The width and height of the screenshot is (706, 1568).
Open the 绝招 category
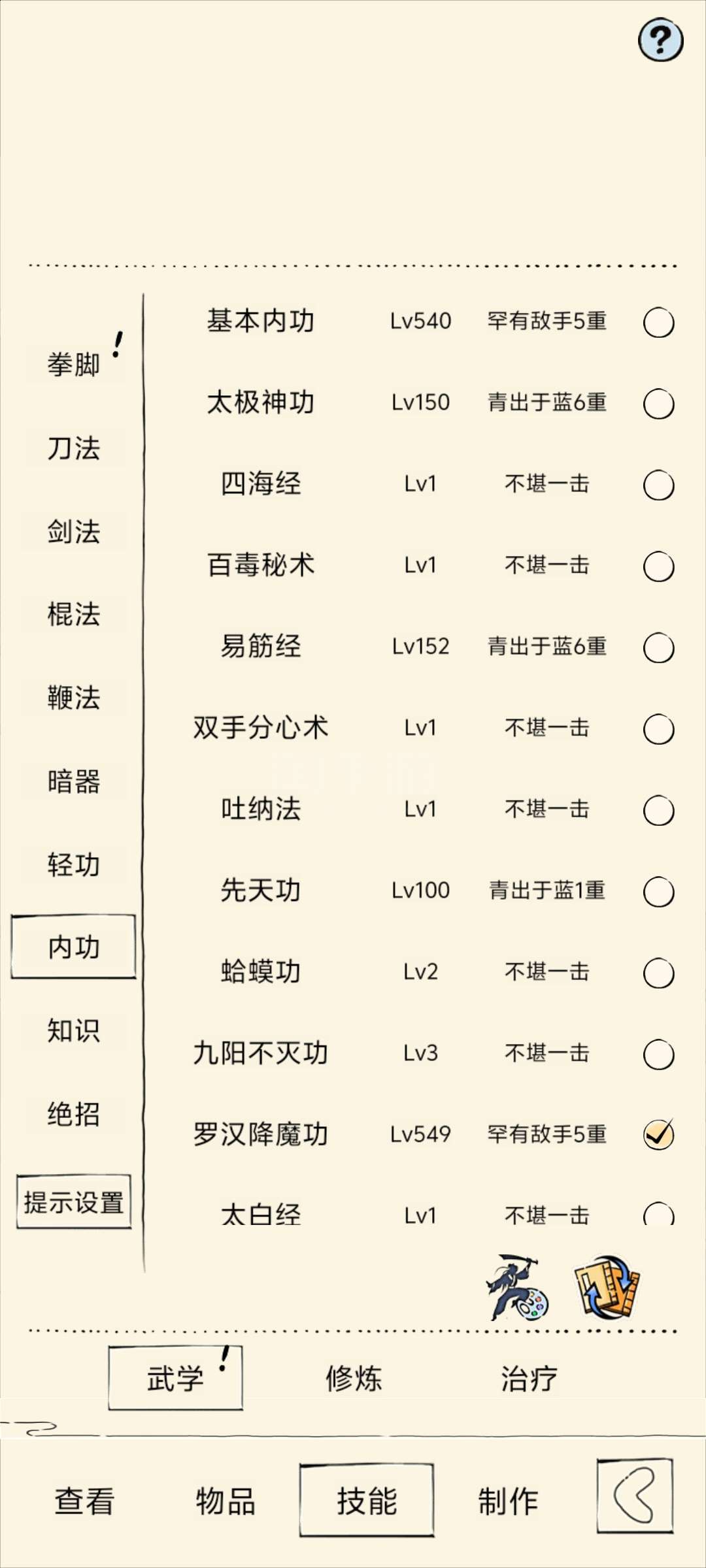73,1114
